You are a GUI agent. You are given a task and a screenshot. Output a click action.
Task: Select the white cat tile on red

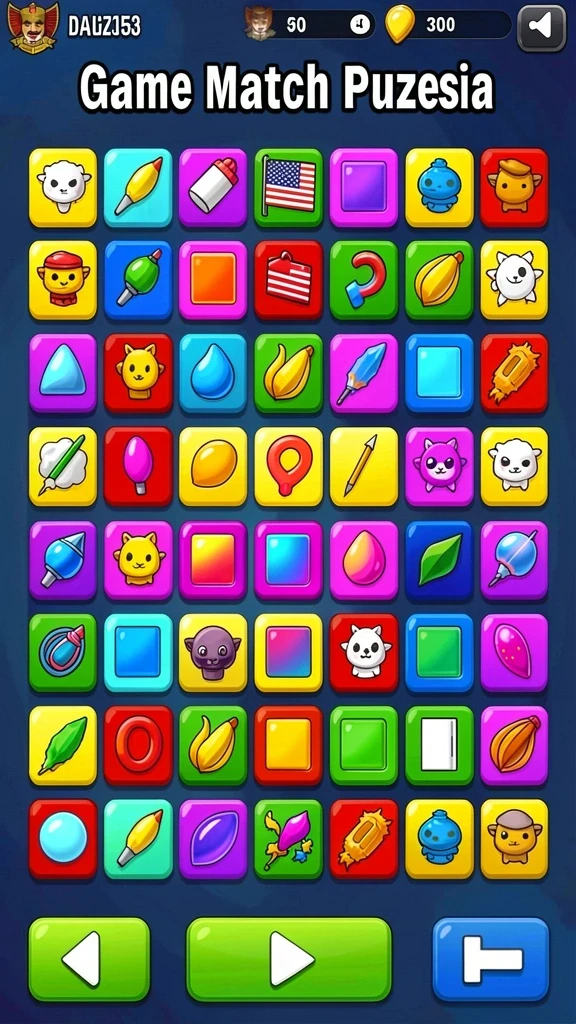[x=364, y=652]
